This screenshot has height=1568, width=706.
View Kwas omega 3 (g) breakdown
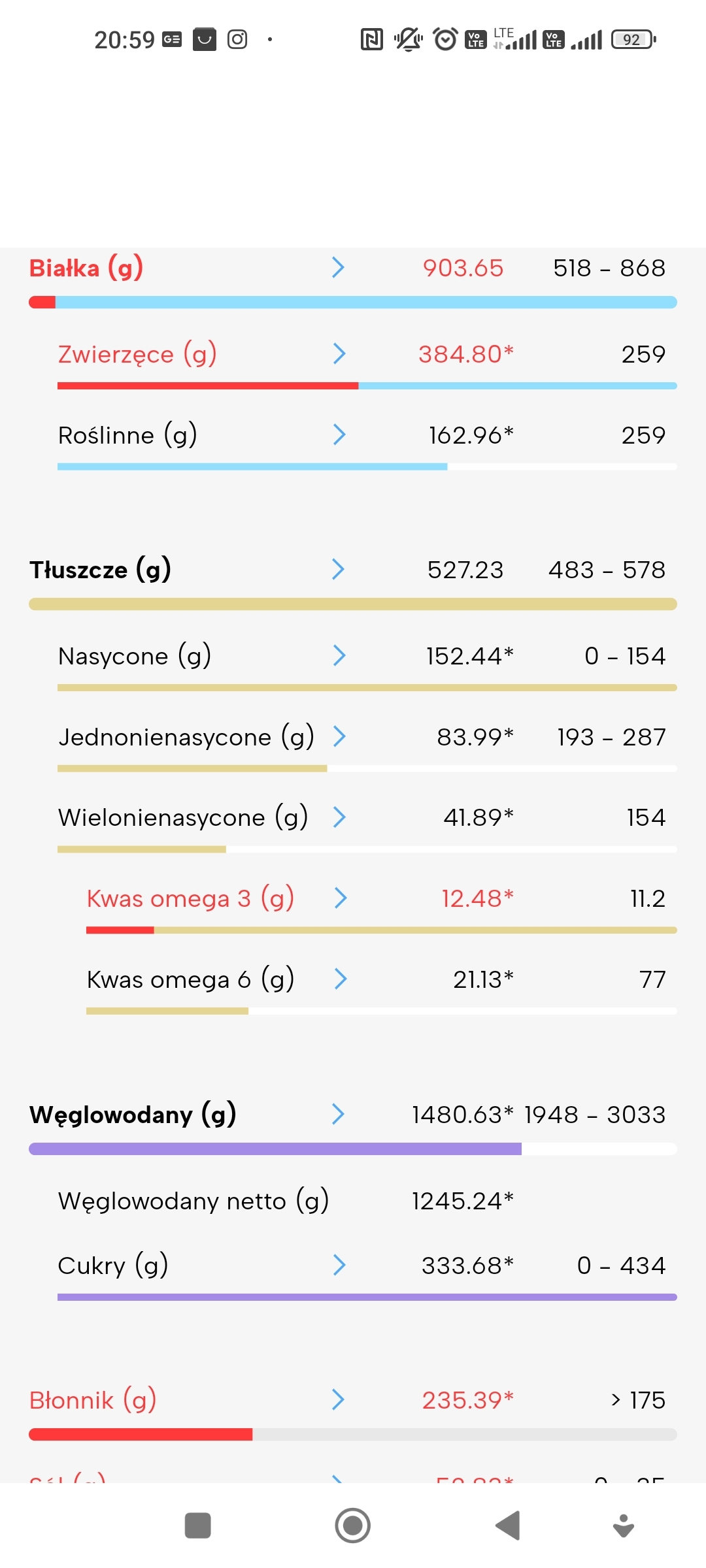click(340, 898)
